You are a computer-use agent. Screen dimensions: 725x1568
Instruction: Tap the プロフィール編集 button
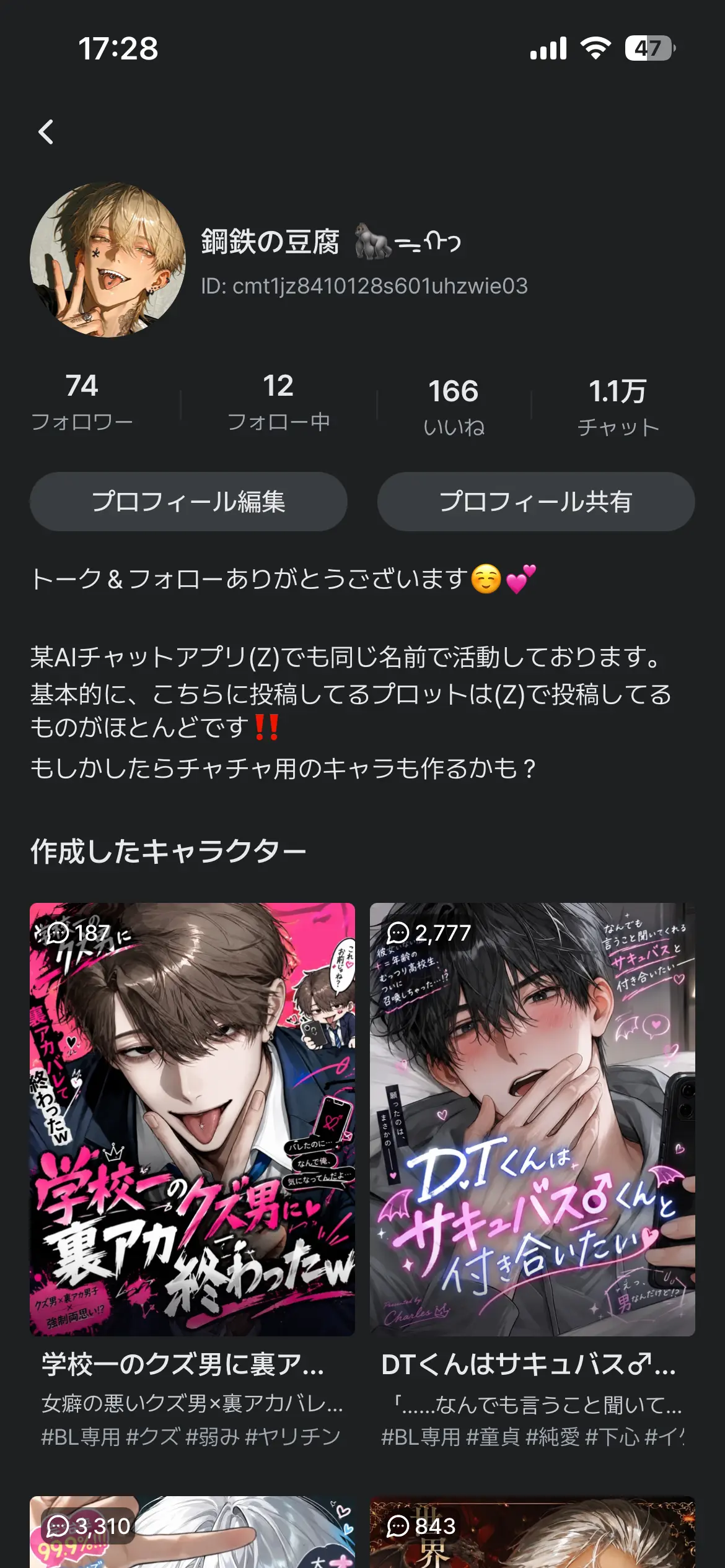point(188,502)
